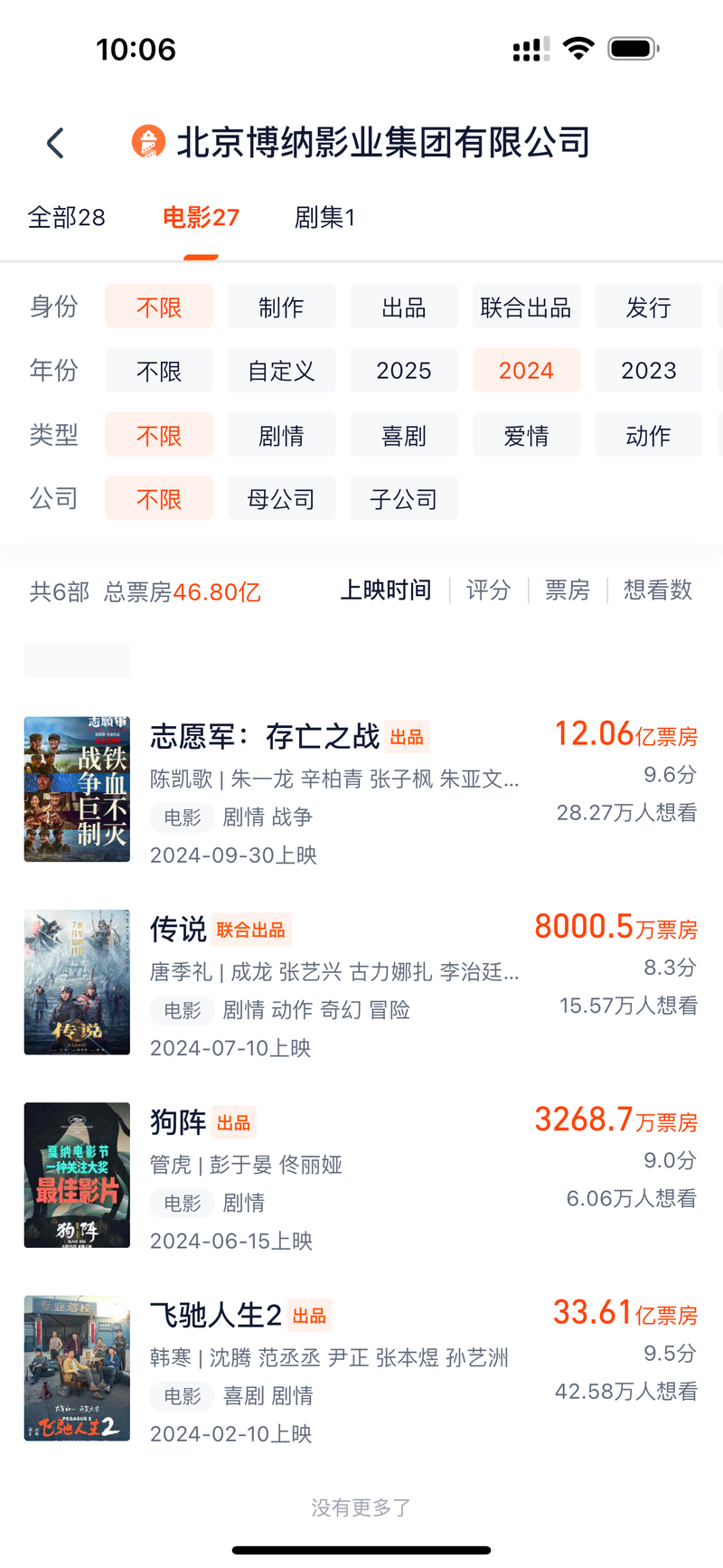Select year 2025 filter
Screen dimensions: 723x1568
403,371
